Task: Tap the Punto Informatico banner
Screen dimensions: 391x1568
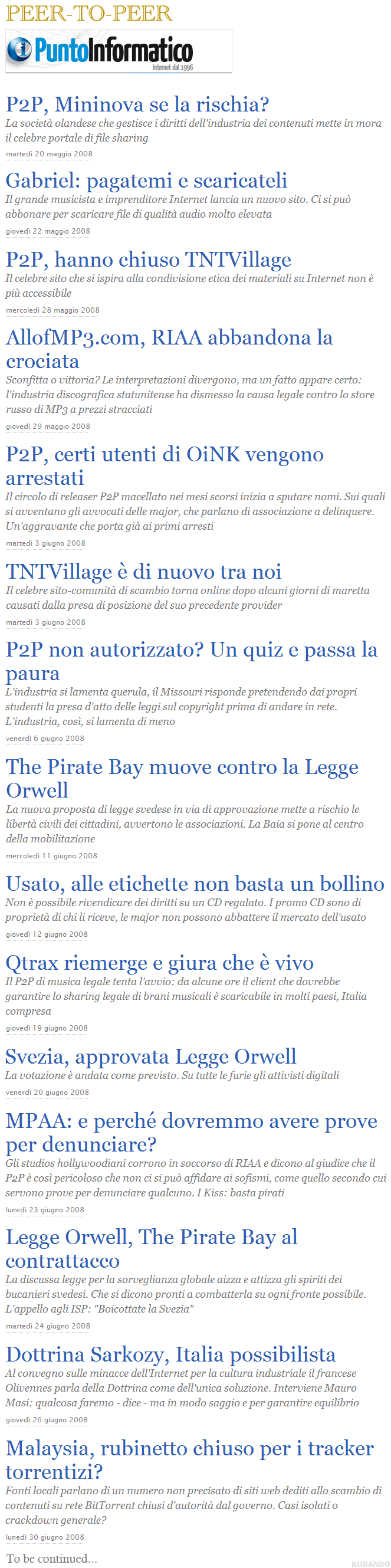Action: tap(119, 51)
